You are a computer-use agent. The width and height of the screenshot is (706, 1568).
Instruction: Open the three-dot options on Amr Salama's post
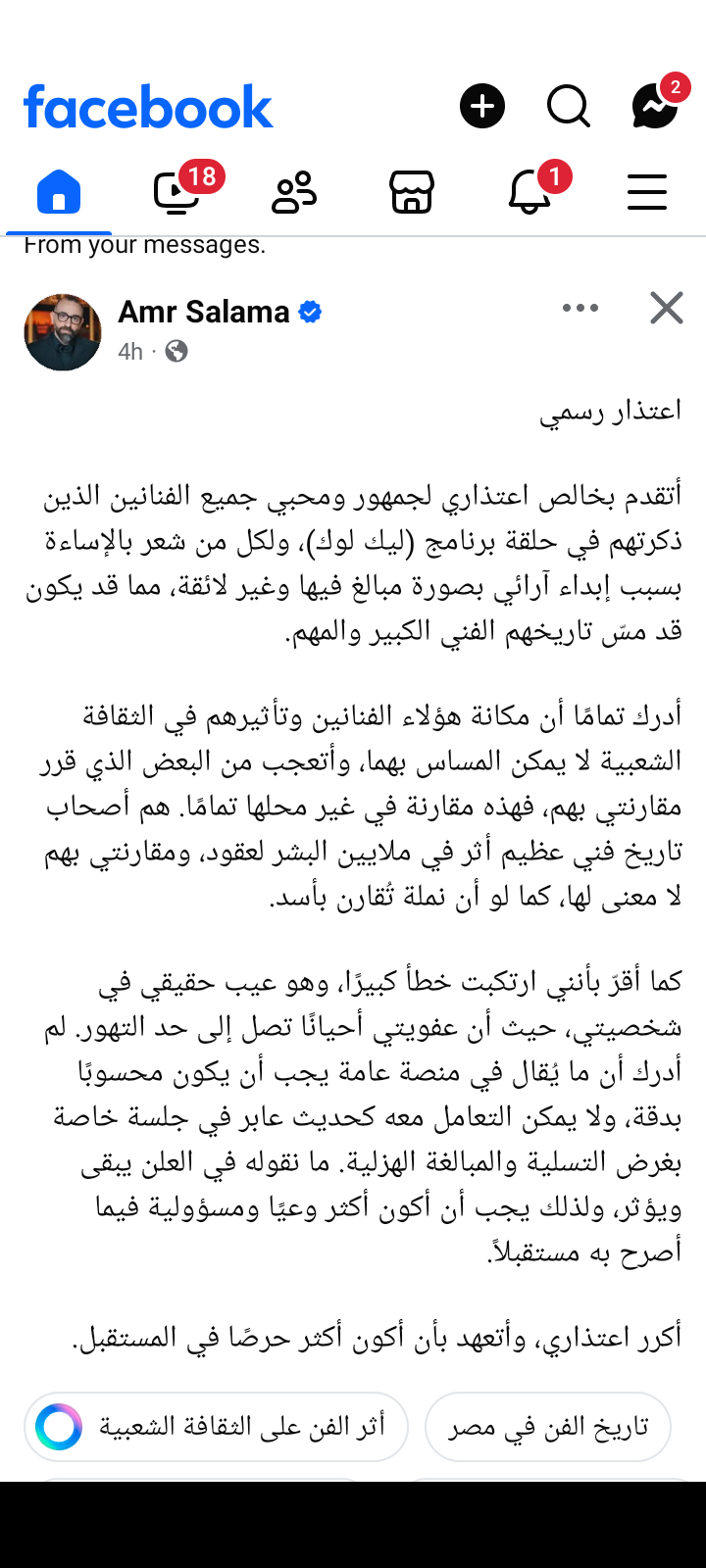coord(580,309)
